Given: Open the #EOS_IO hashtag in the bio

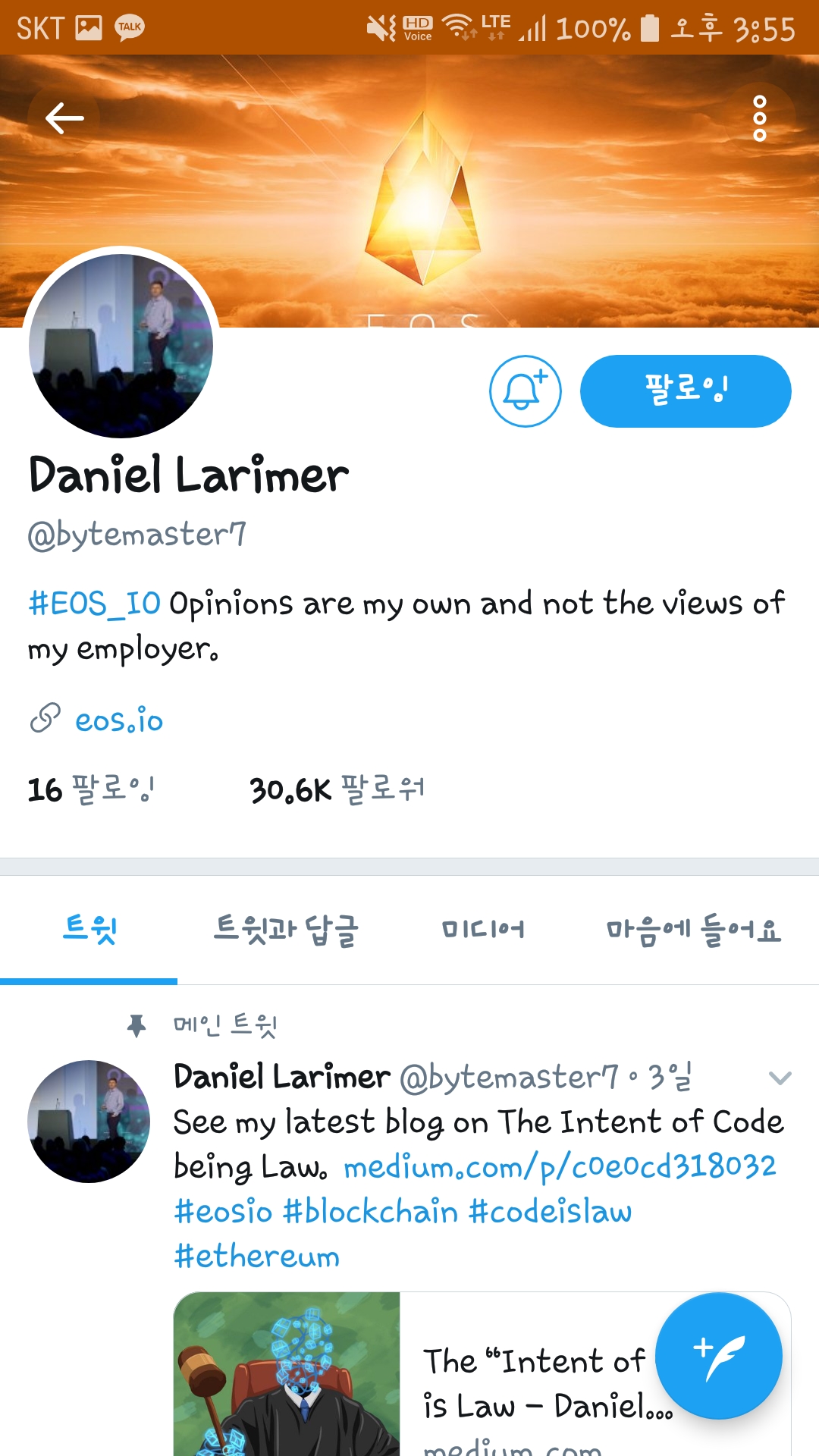Looking at the screenshot, I should 94,604.
